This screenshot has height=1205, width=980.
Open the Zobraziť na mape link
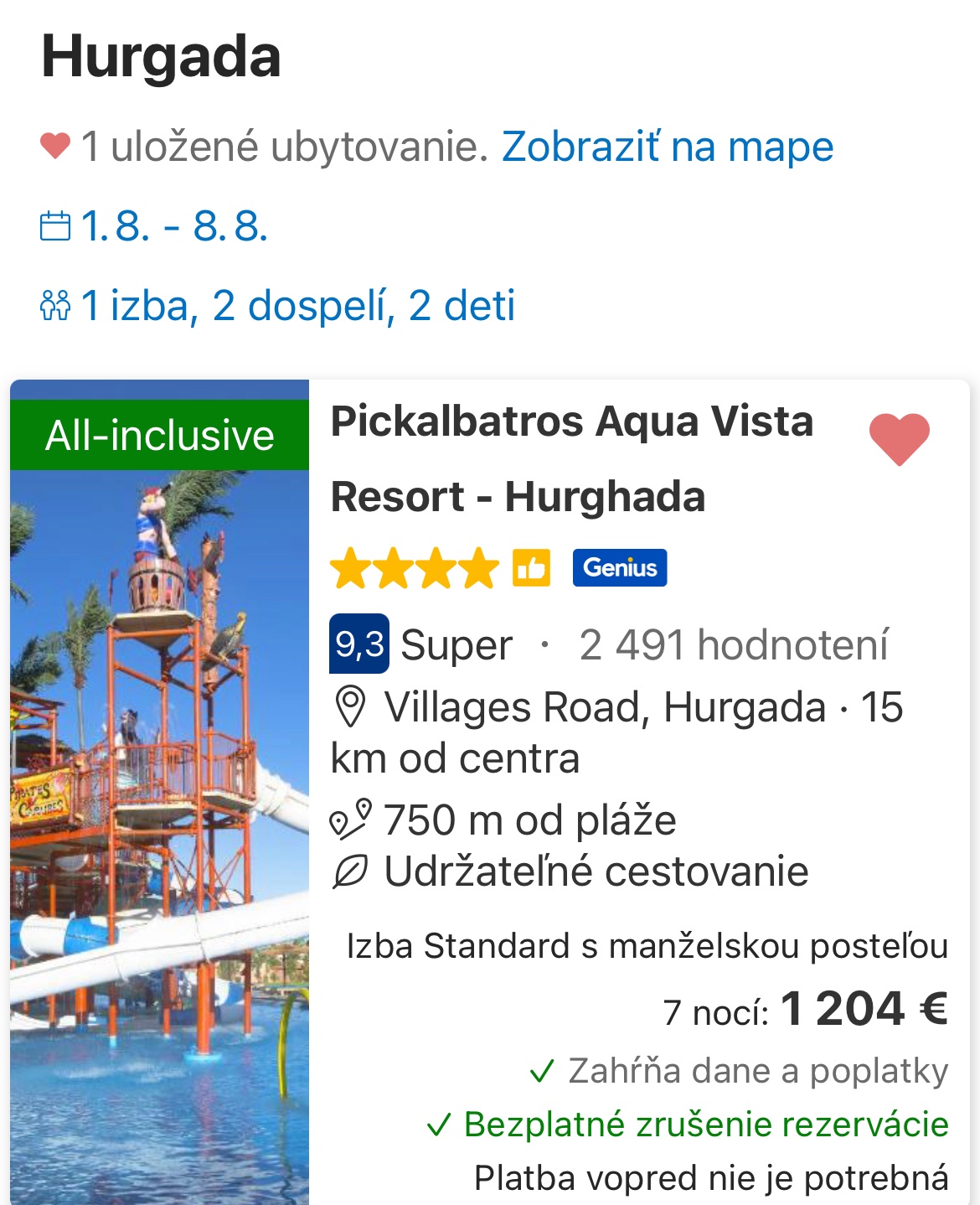pyautogui.click(x=667, y=147)
